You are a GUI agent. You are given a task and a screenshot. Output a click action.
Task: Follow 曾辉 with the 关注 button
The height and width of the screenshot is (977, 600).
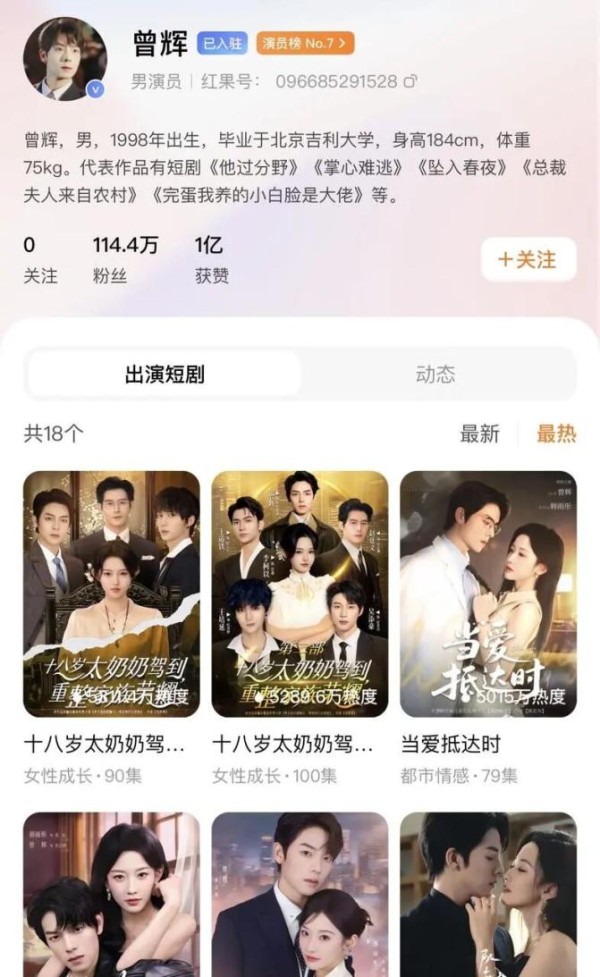(x=527, y=260)
